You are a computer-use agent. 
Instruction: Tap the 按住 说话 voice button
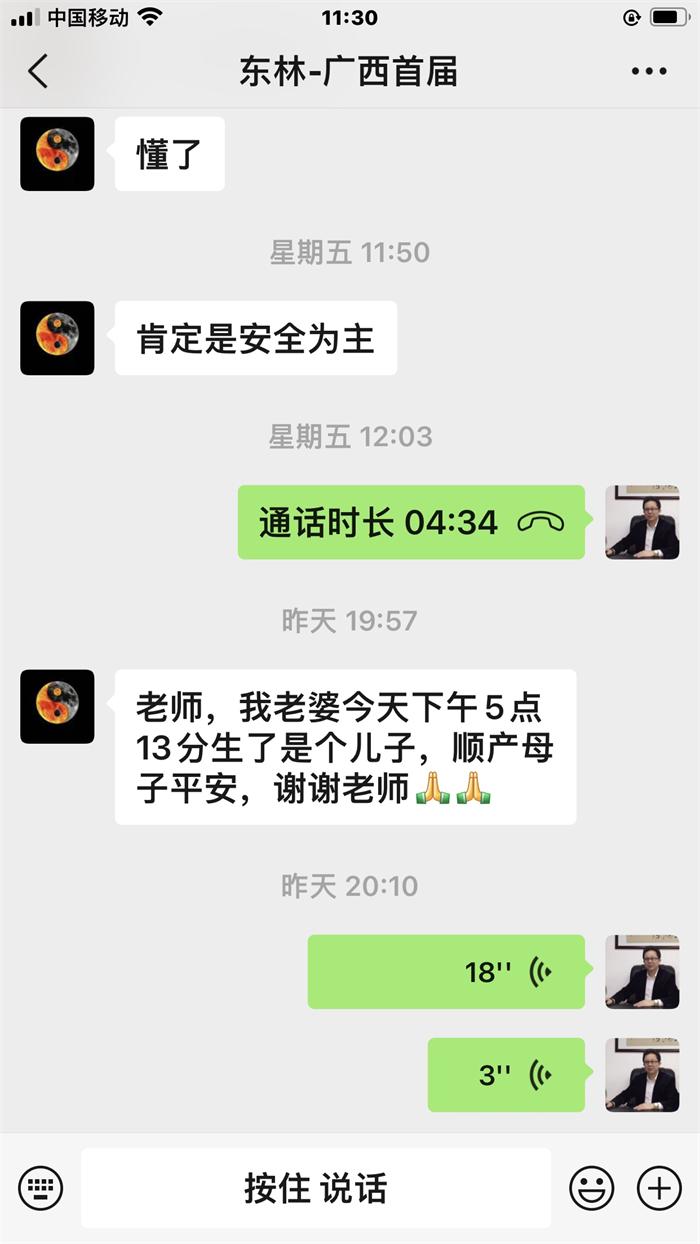[x=315, y=1188]
